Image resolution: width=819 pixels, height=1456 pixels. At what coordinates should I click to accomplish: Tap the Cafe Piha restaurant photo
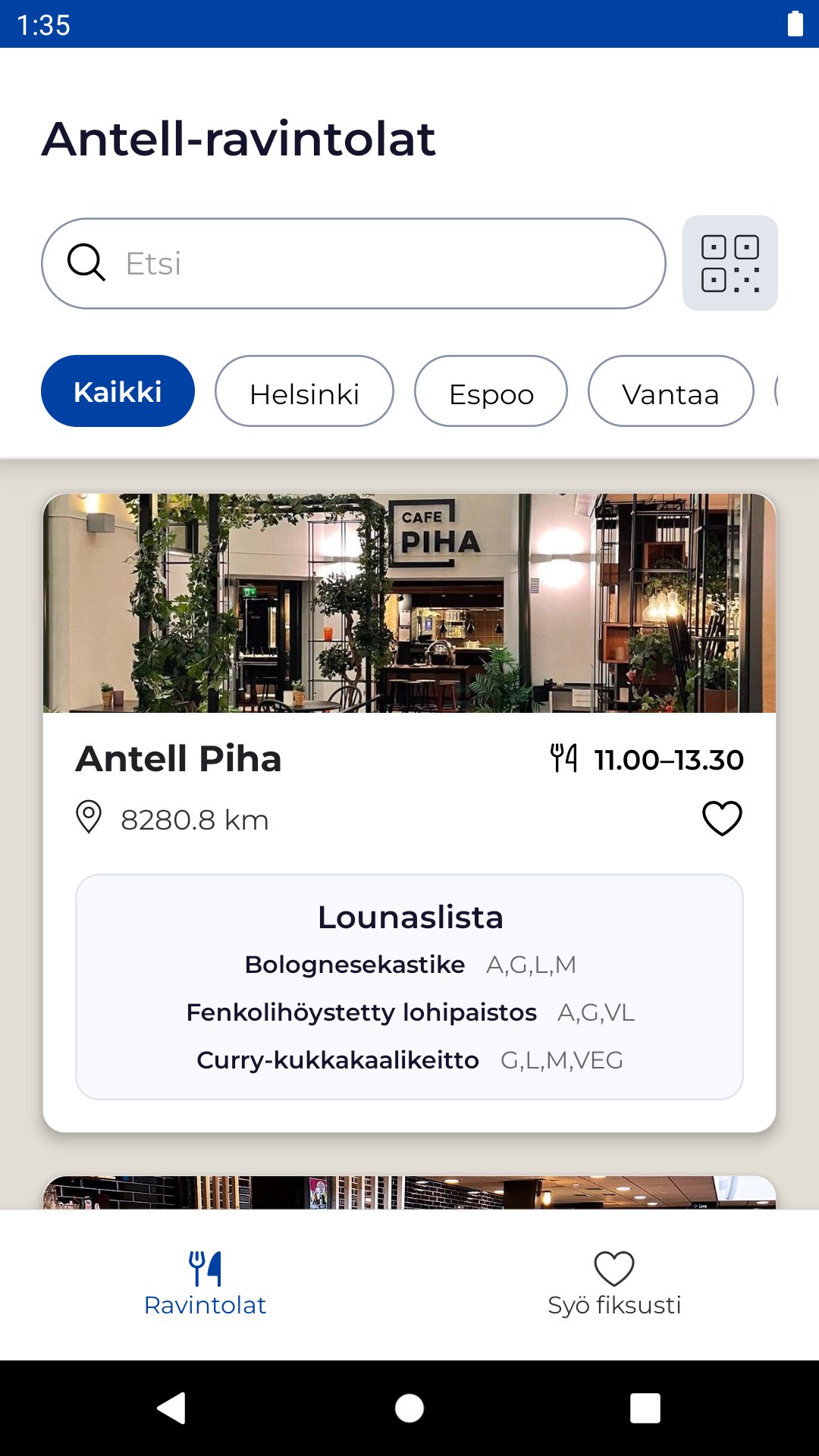(x=409, y=604)
